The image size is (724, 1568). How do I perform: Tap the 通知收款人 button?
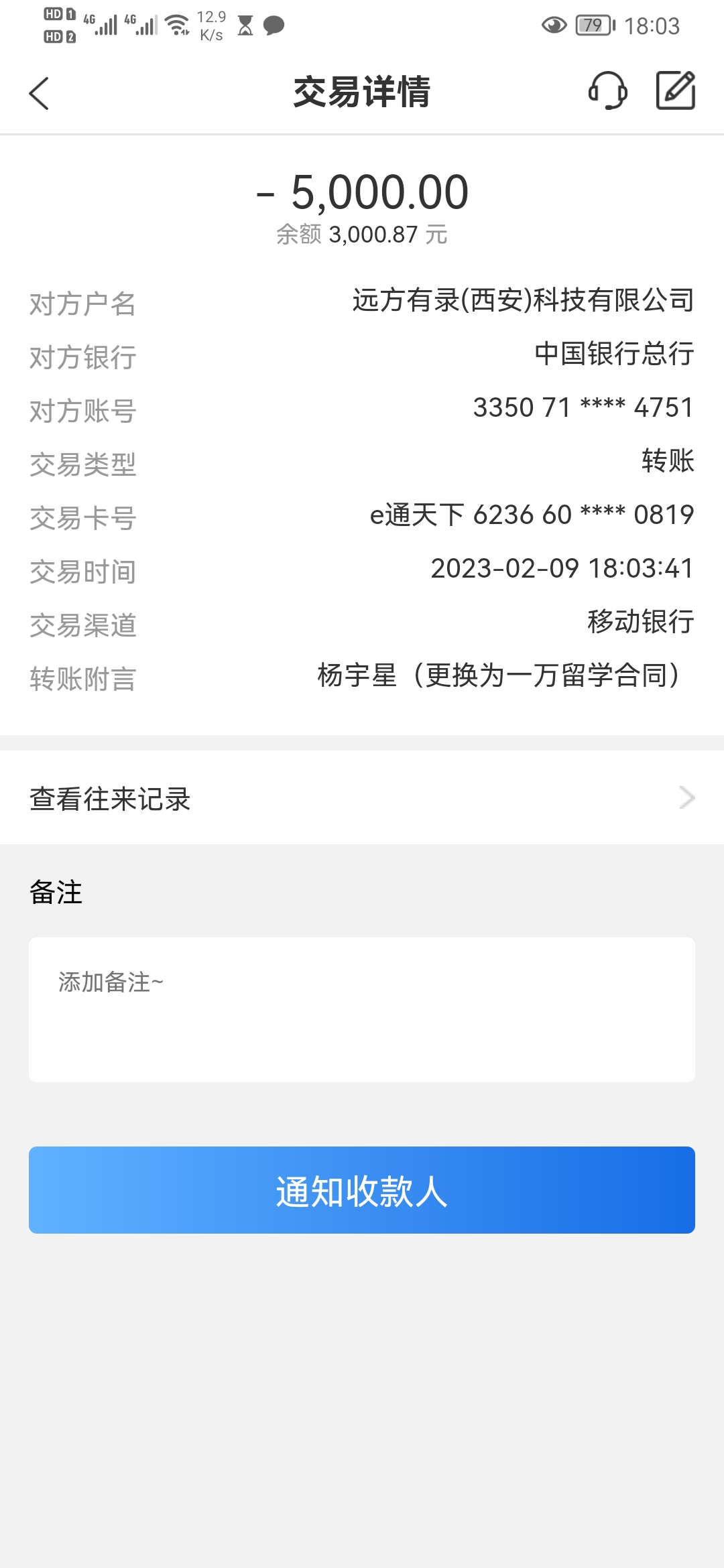tap(362, 1190)
